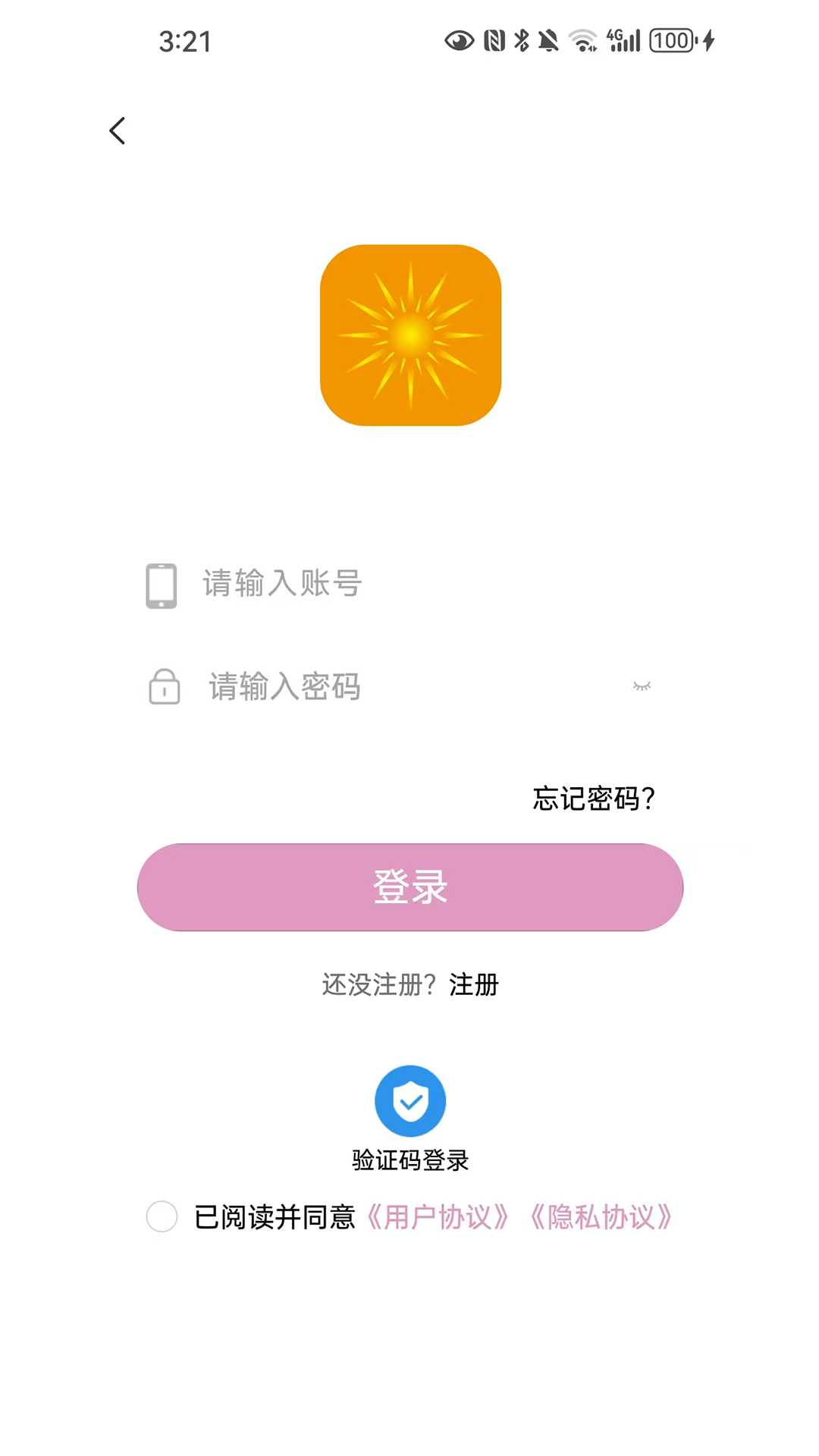
Task: Click the back arrow at top left
Action: [117, 130]
